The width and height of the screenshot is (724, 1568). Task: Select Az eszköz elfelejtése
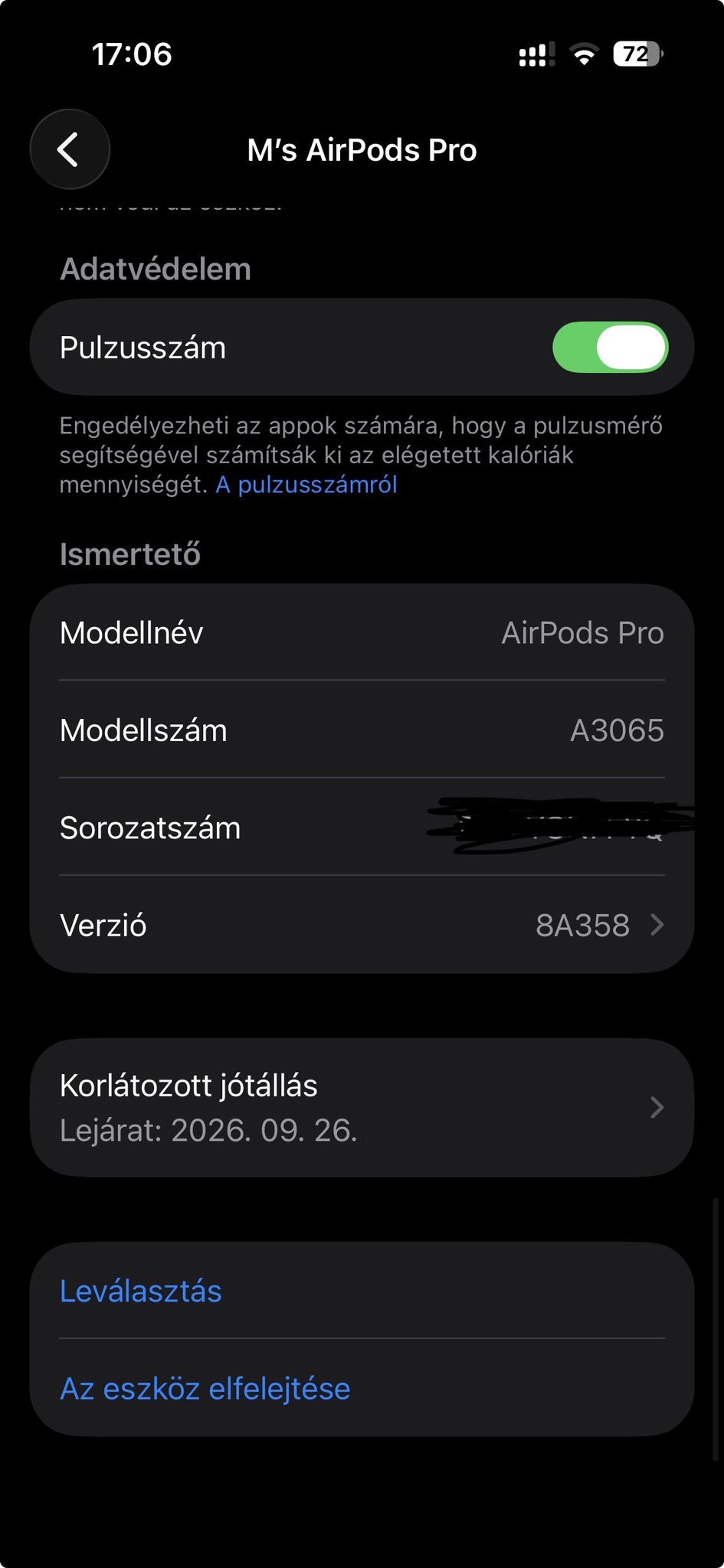205,1388
